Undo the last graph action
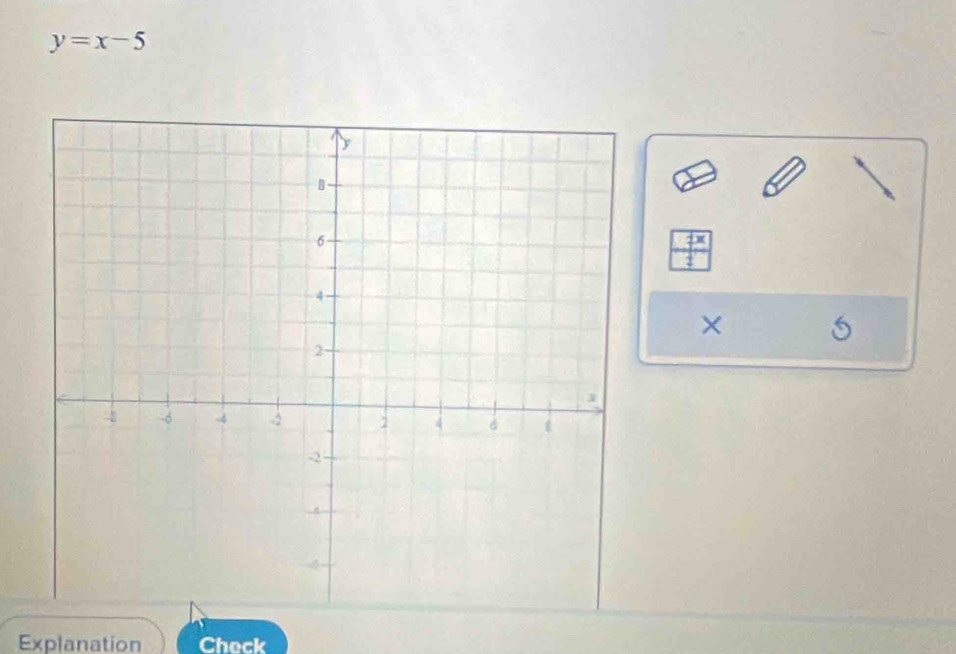956x654 pixels. tap(840, 326)
